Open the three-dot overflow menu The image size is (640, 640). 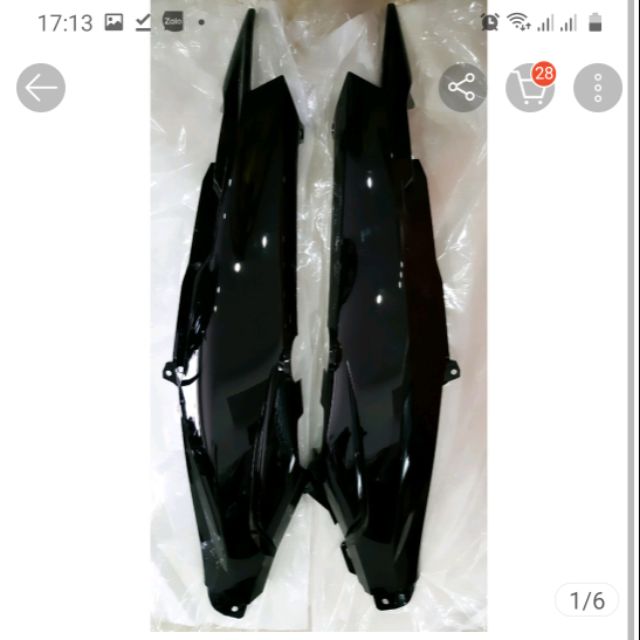coord(598,88)
